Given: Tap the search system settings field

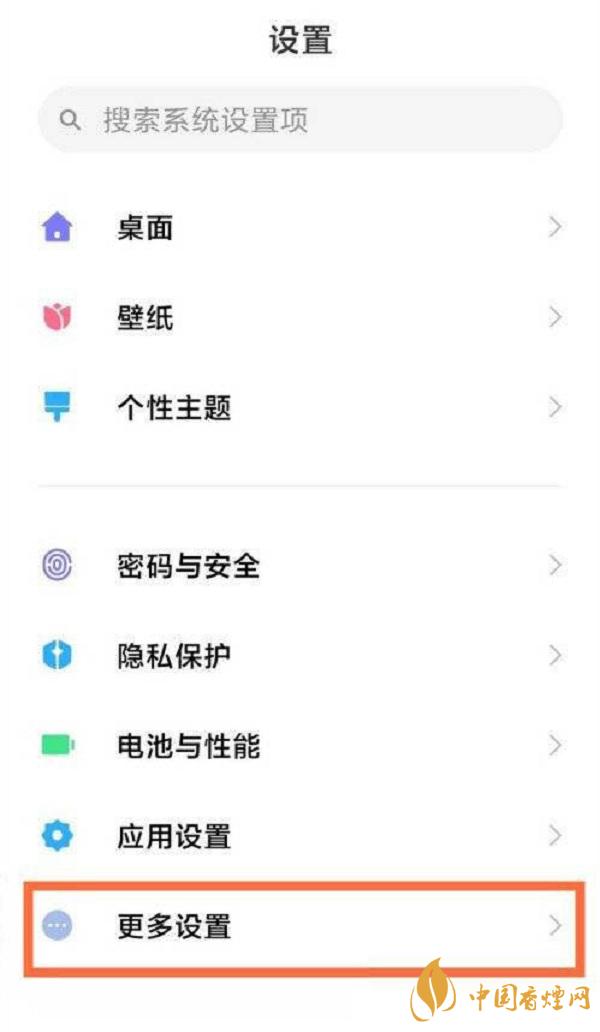Looking at the screenshot, I should tap(300, 121).
